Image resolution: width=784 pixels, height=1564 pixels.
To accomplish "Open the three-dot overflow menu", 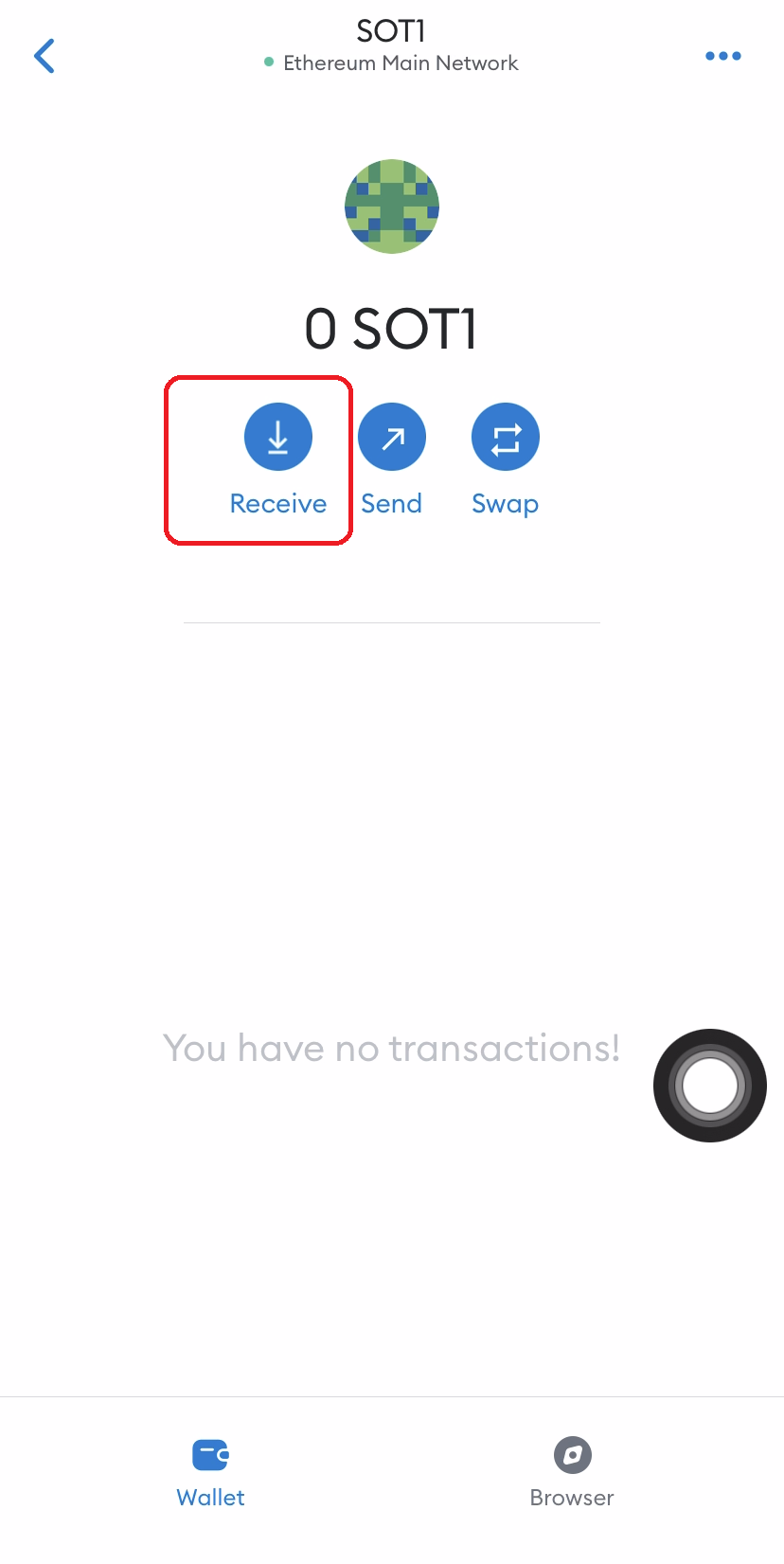I will (x=722, y=56).
